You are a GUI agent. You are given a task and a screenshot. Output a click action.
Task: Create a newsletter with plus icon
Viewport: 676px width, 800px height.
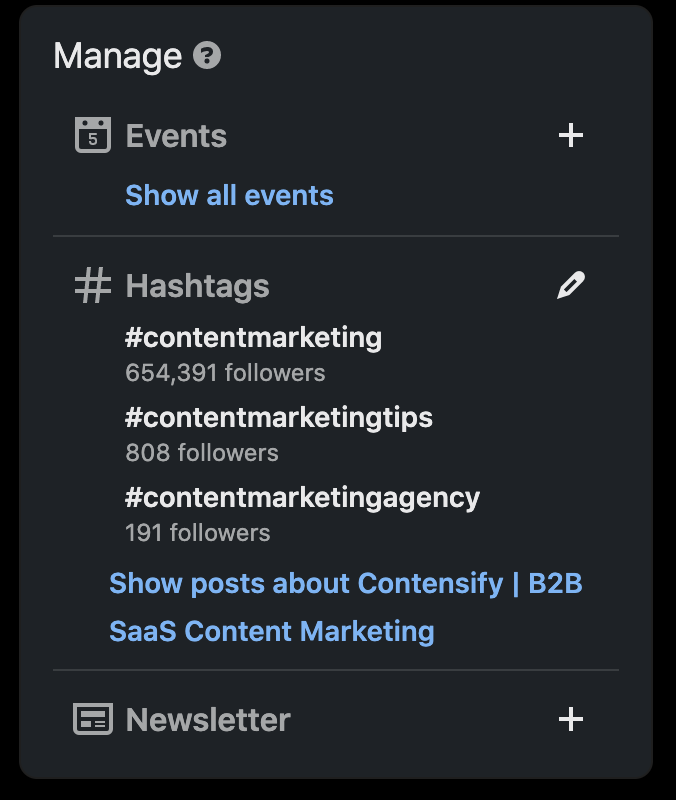point(571,719)
